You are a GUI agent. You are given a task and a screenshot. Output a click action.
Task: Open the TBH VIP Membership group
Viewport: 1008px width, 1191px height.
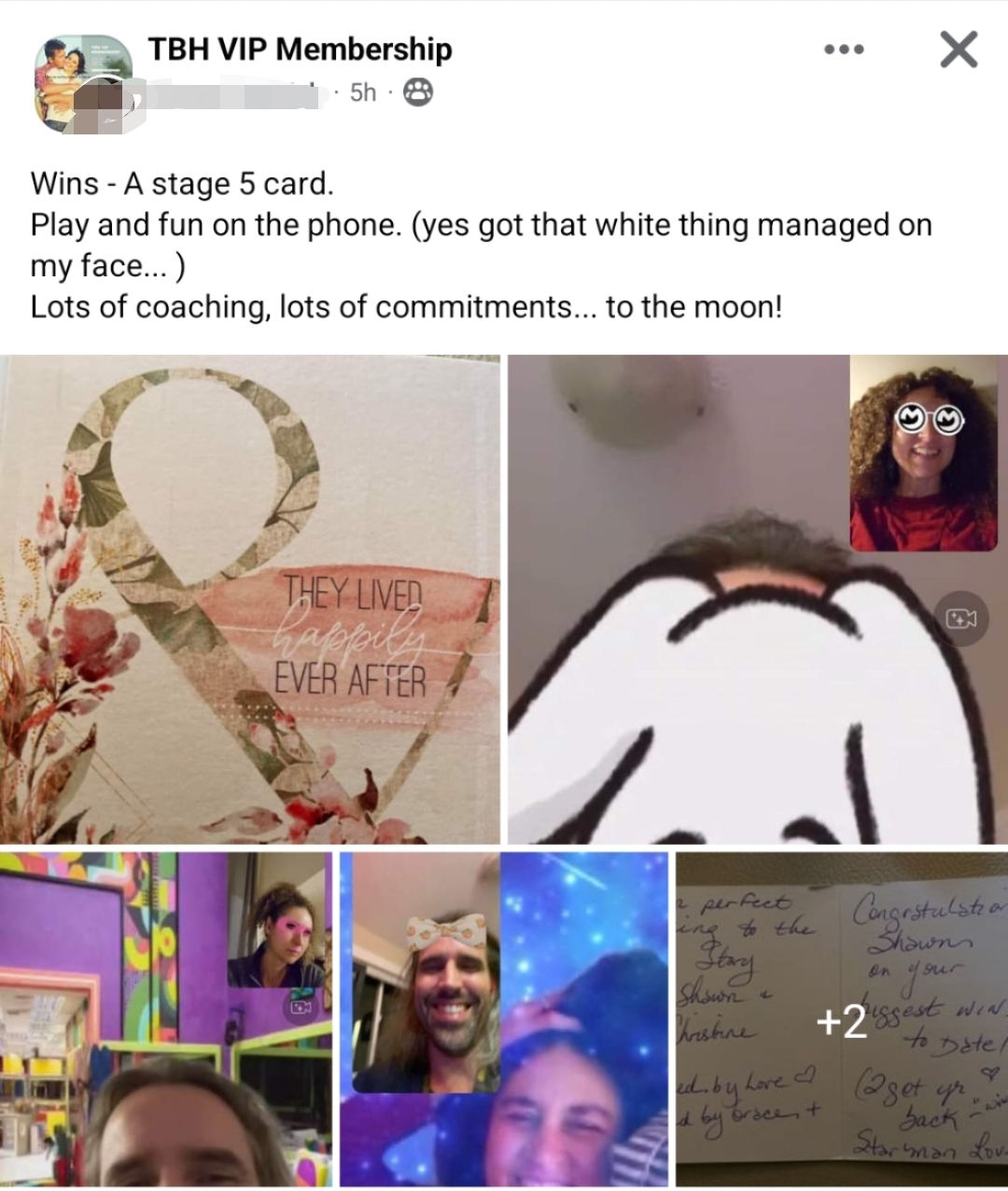pos(300,49)
